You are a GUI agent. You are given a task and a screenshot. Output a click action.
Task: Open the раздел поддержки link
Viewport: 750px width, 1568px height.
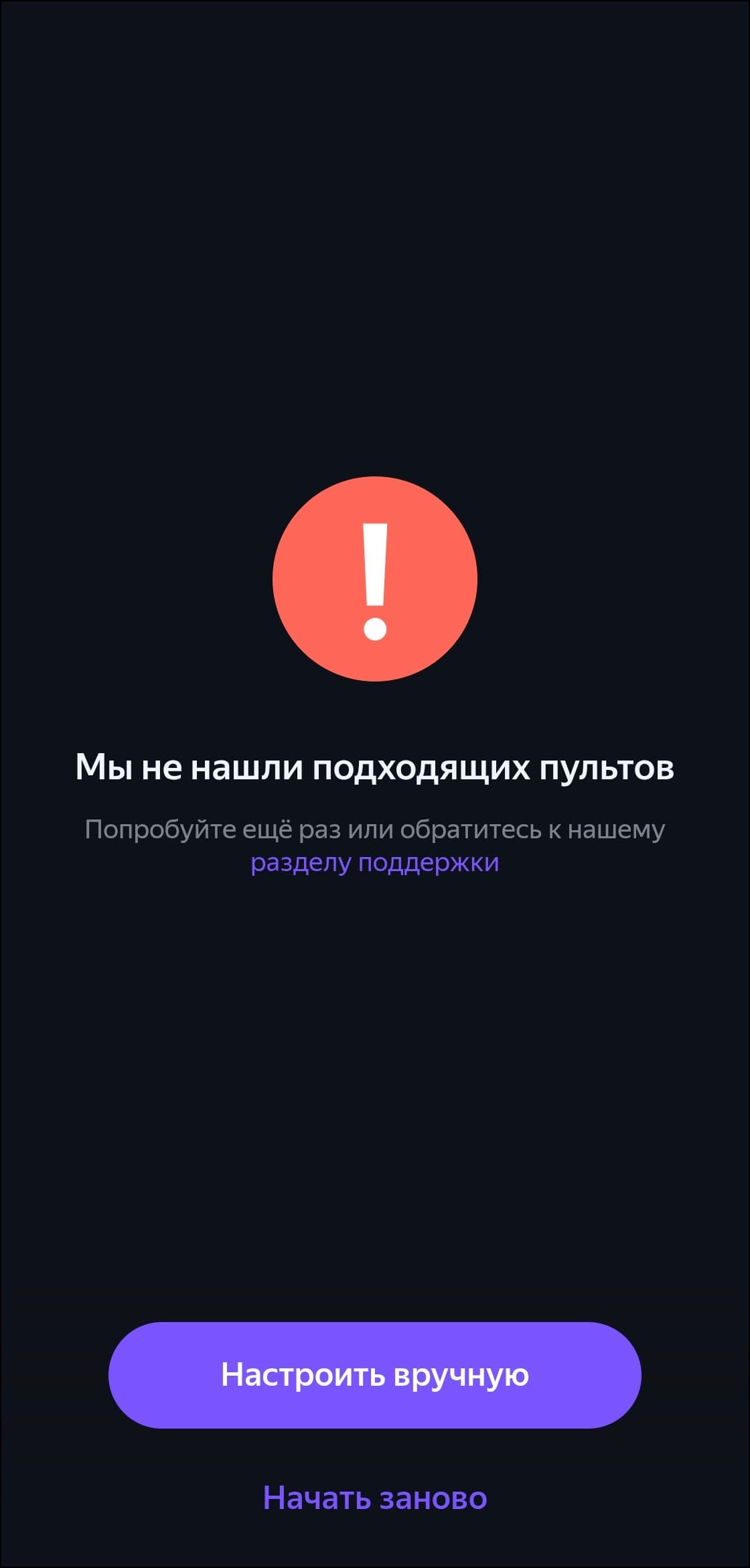point(374,862)
